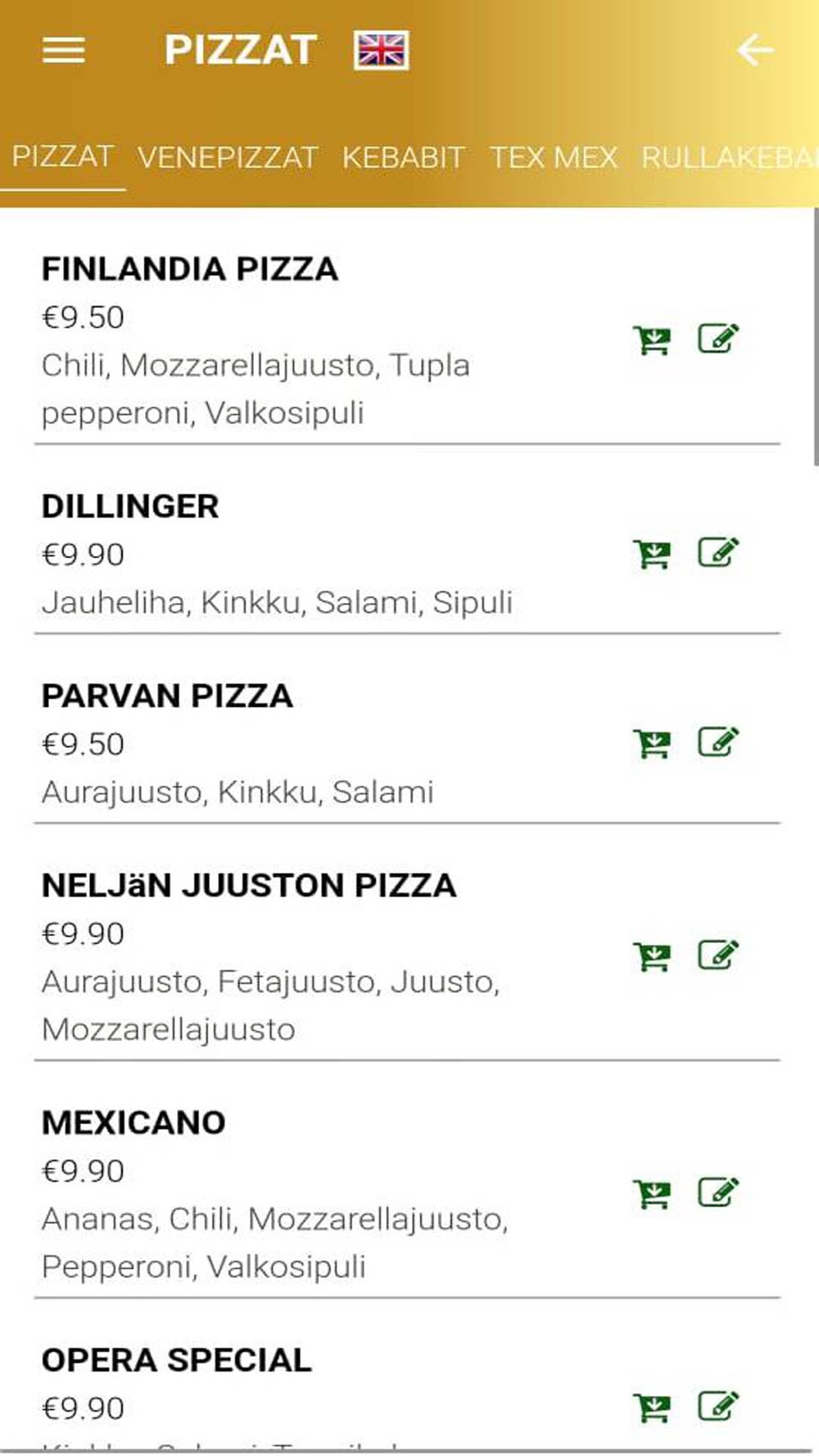Switch to the Venepizzat tab

pos(227,157)
